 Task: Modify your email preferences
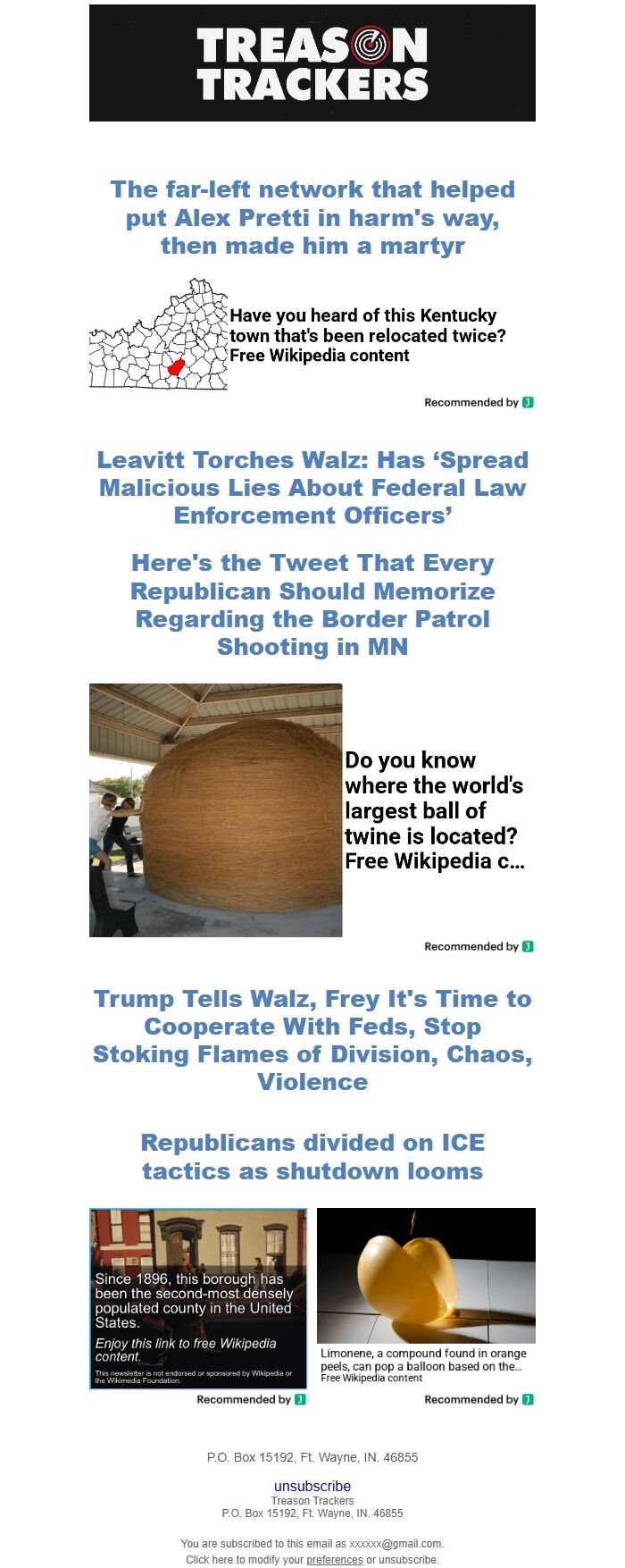(x=334, y=1560)
